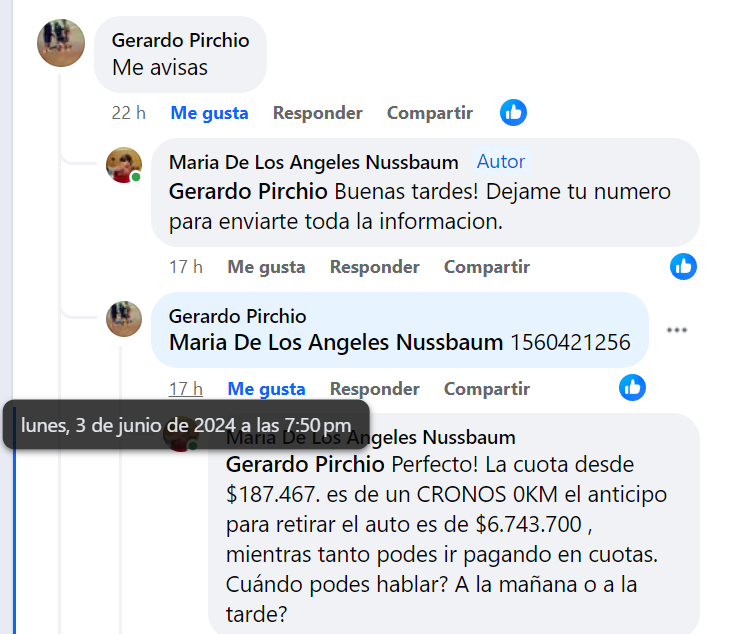Reply to the 1560421256 comment
729x634 pixels.
click(374, 389)
